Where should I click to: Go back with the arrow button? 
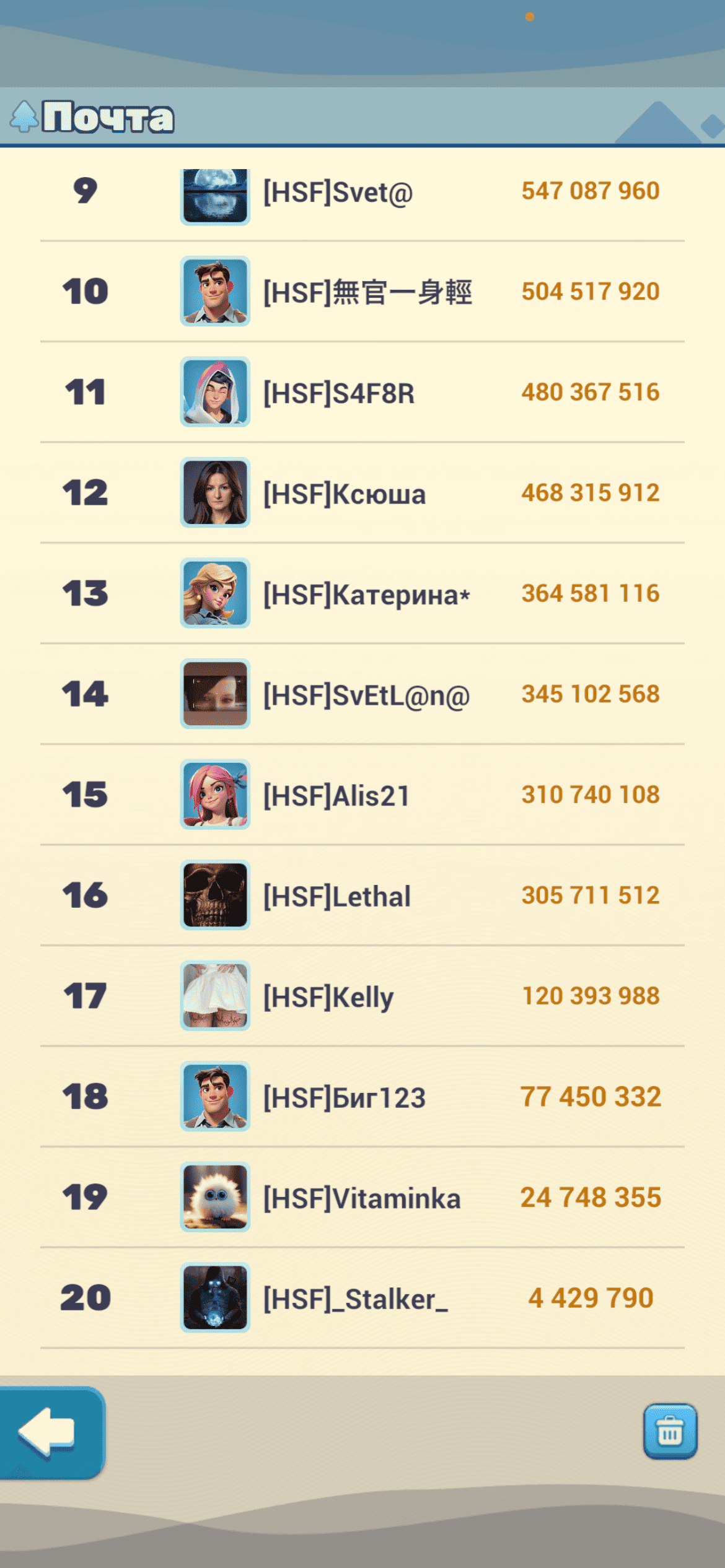coord(51,1433)
